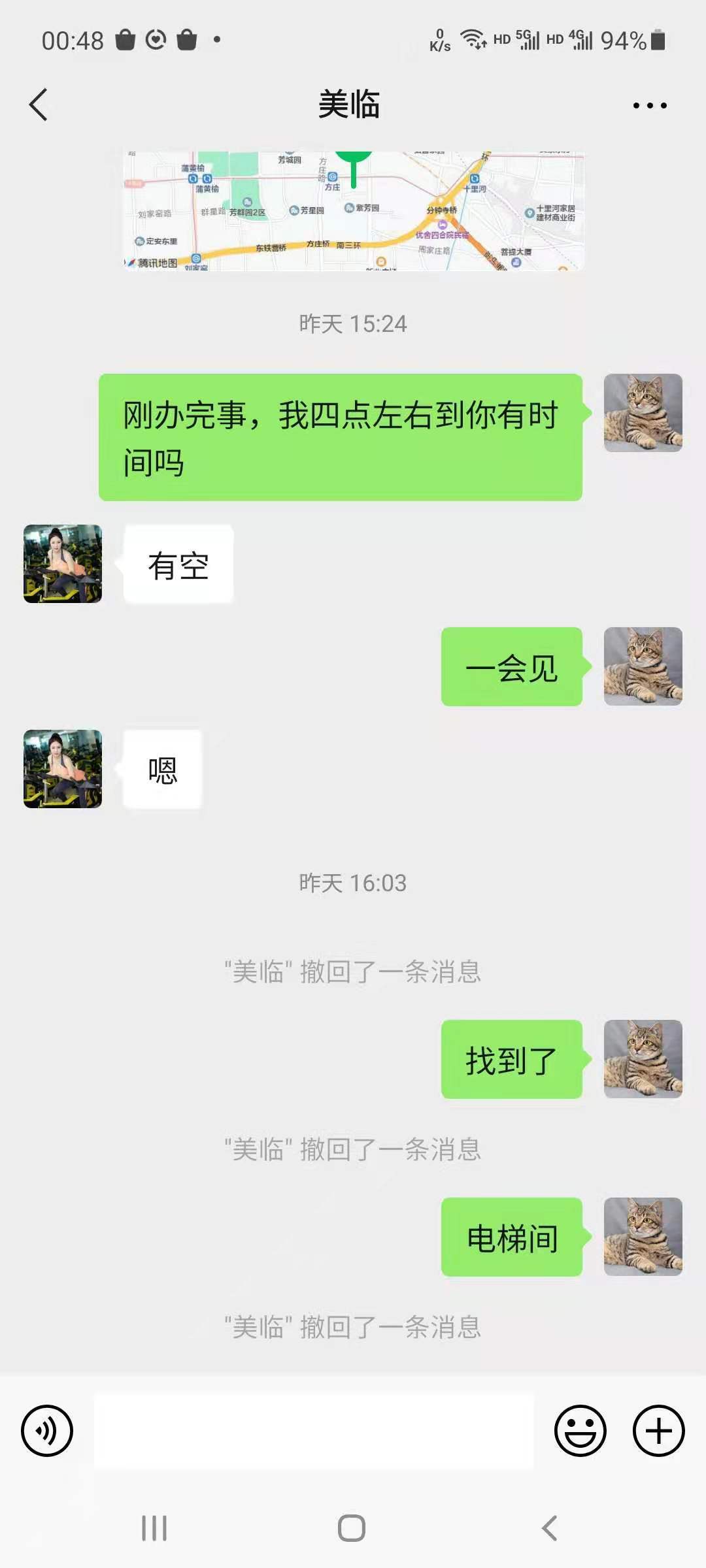Open the emoji sticker panel
The image size is (706, 1568).
pyautogui.click(x=580, y=1430)
